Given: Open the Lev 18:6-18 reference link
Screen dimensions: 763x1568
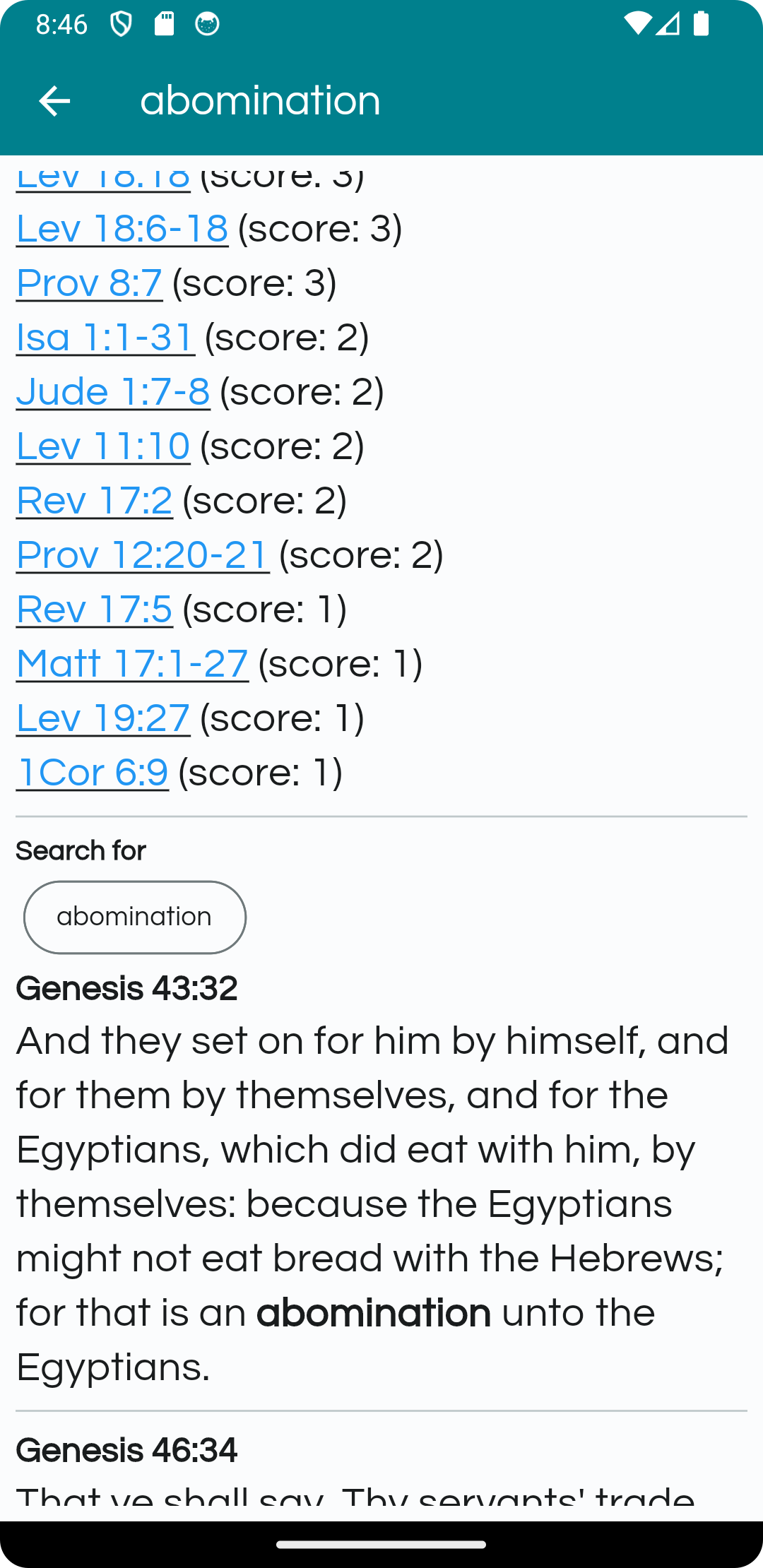Looking at the screenshot, I should tap(122, 229).
